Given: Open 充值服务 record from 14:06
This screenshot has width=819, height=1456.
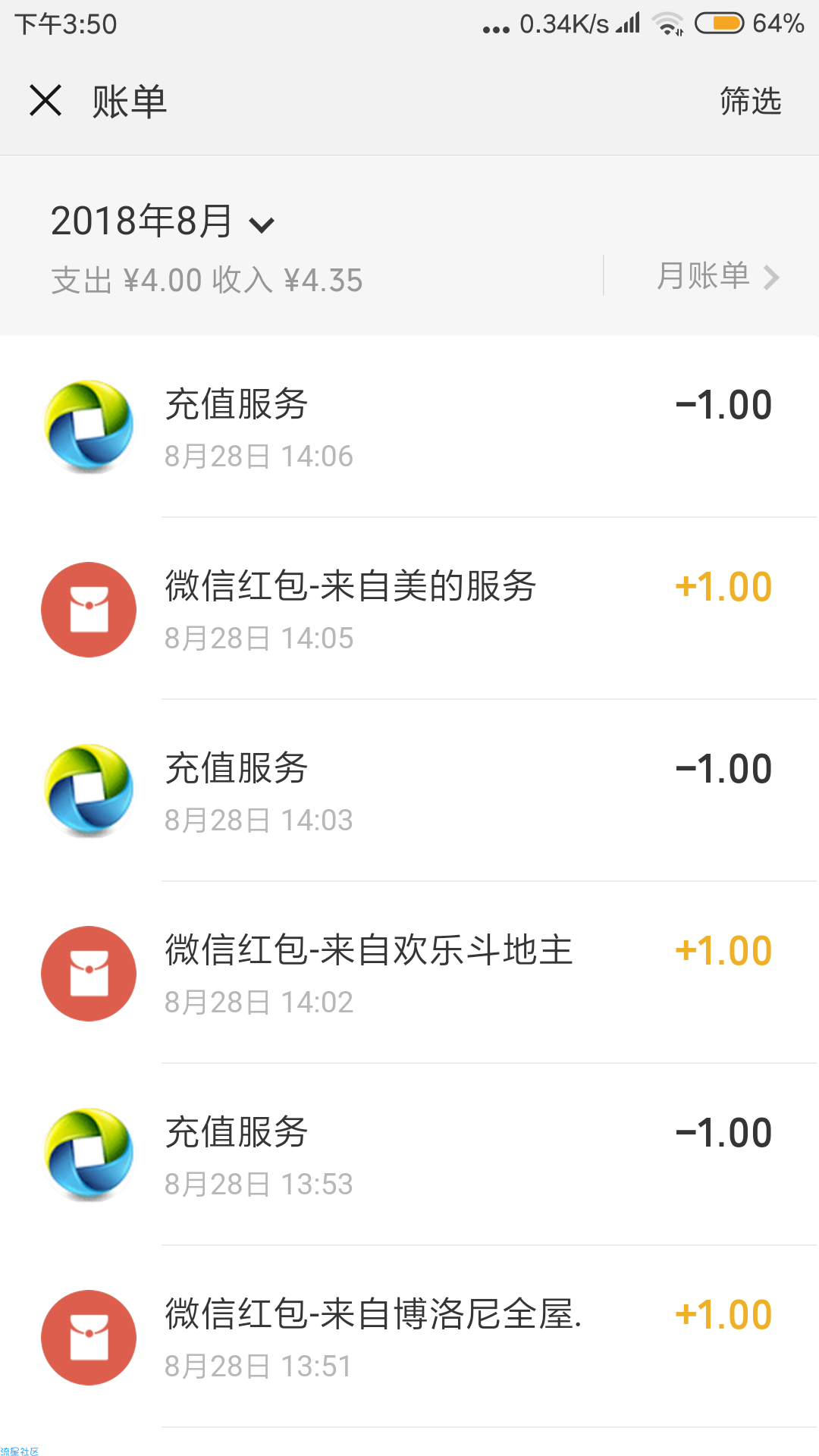Looking at the screenshot, I should pyautogui.click(x=409, y=427).
